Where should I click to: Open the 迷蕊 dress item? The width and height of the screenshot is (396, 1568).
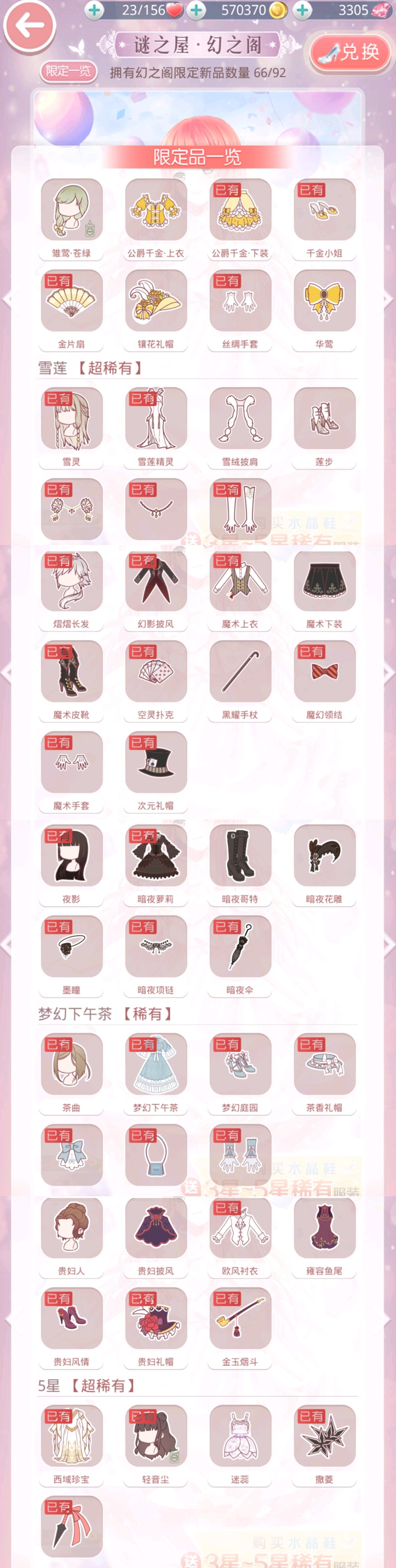(x=240, y=1444)
